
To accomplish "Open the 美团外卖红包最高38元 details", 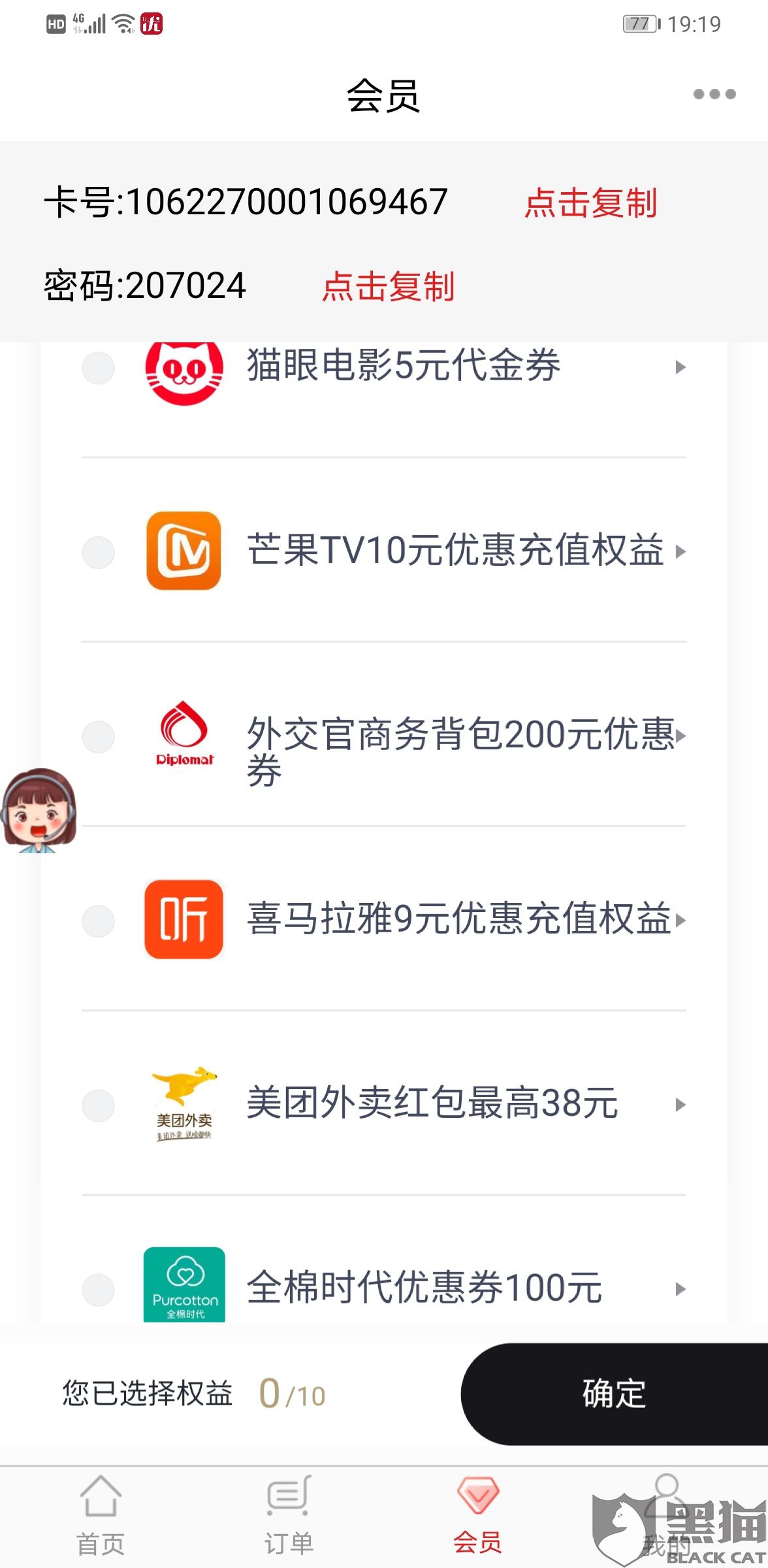I will (x=431, y=1104).
